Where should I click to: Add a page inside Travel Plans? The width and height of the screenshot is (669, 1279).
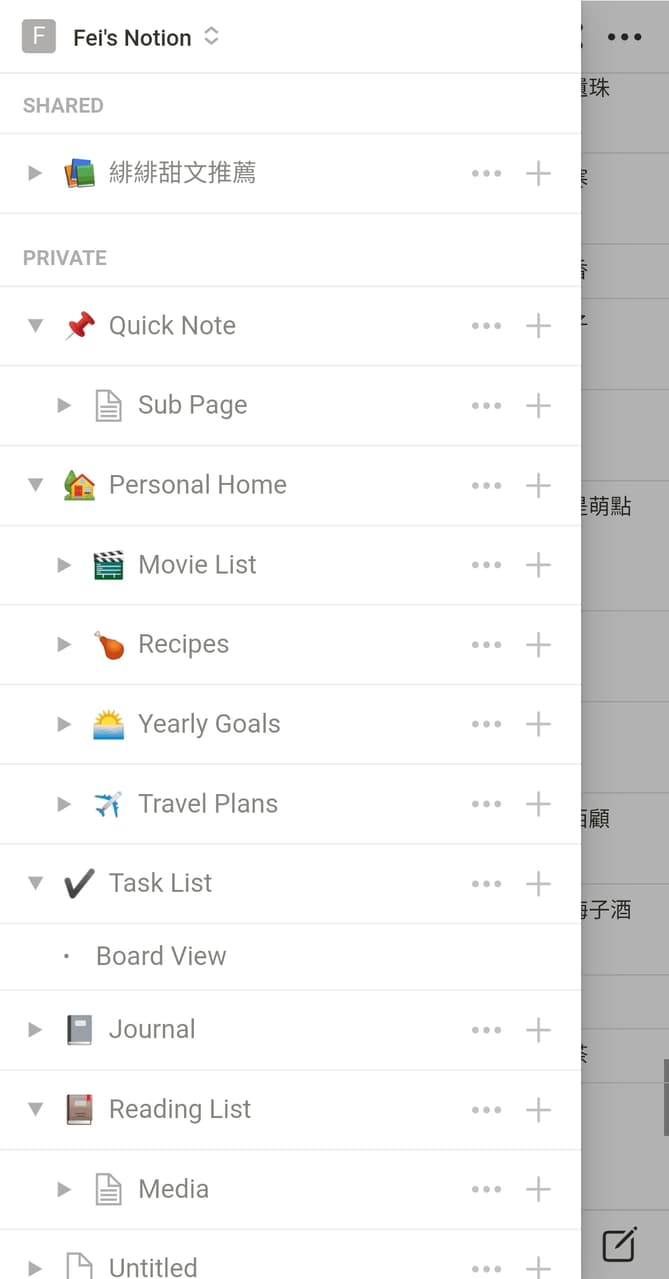[538, 804]
